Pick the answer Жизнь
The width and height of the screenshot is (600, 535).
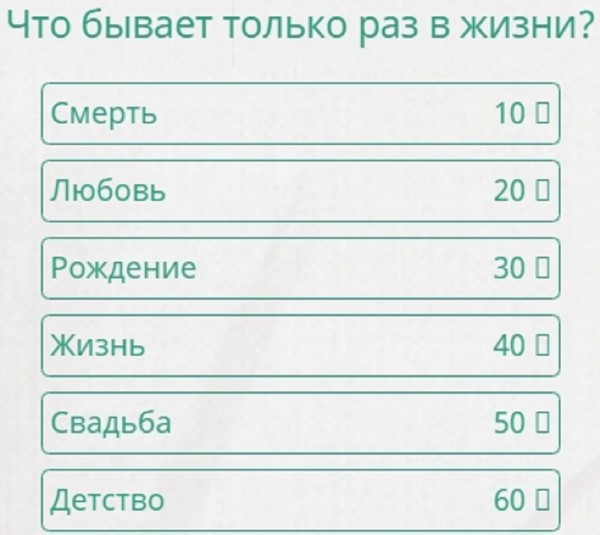point(300,345)
